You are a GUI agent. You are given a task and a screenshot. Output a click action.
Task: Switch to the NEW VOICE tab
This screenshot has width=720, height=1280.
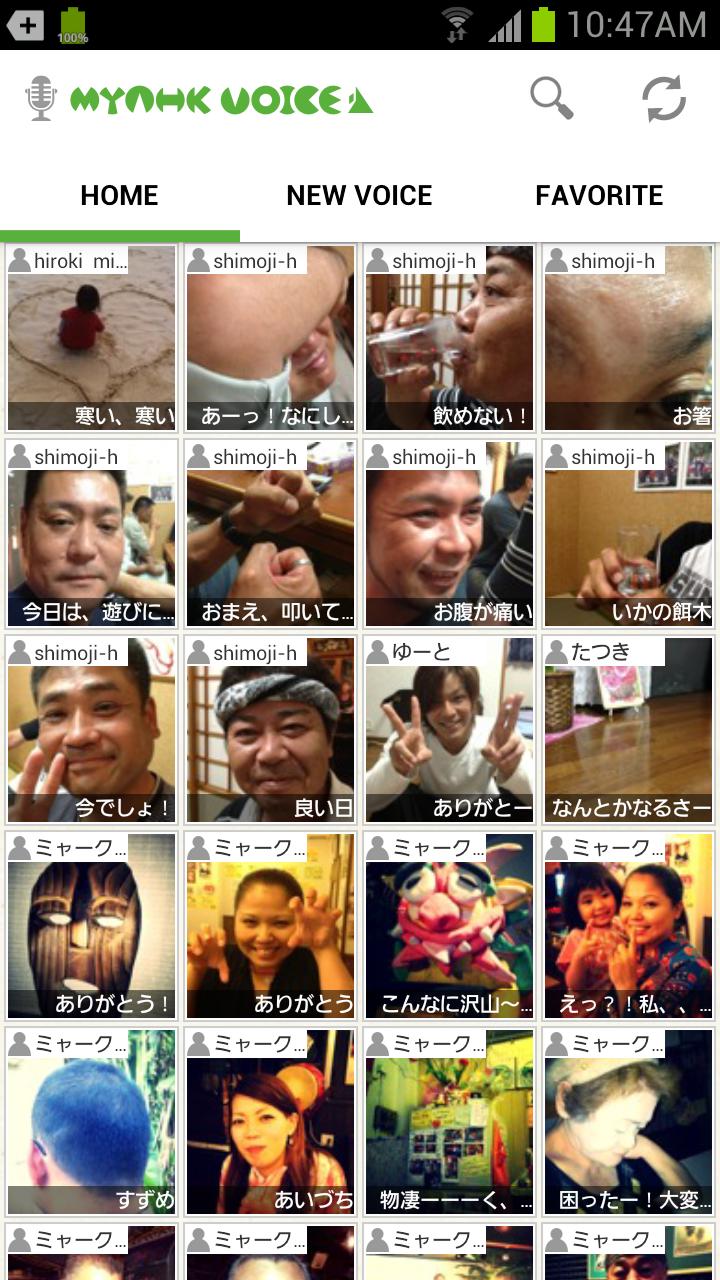(x=359, y=195)
